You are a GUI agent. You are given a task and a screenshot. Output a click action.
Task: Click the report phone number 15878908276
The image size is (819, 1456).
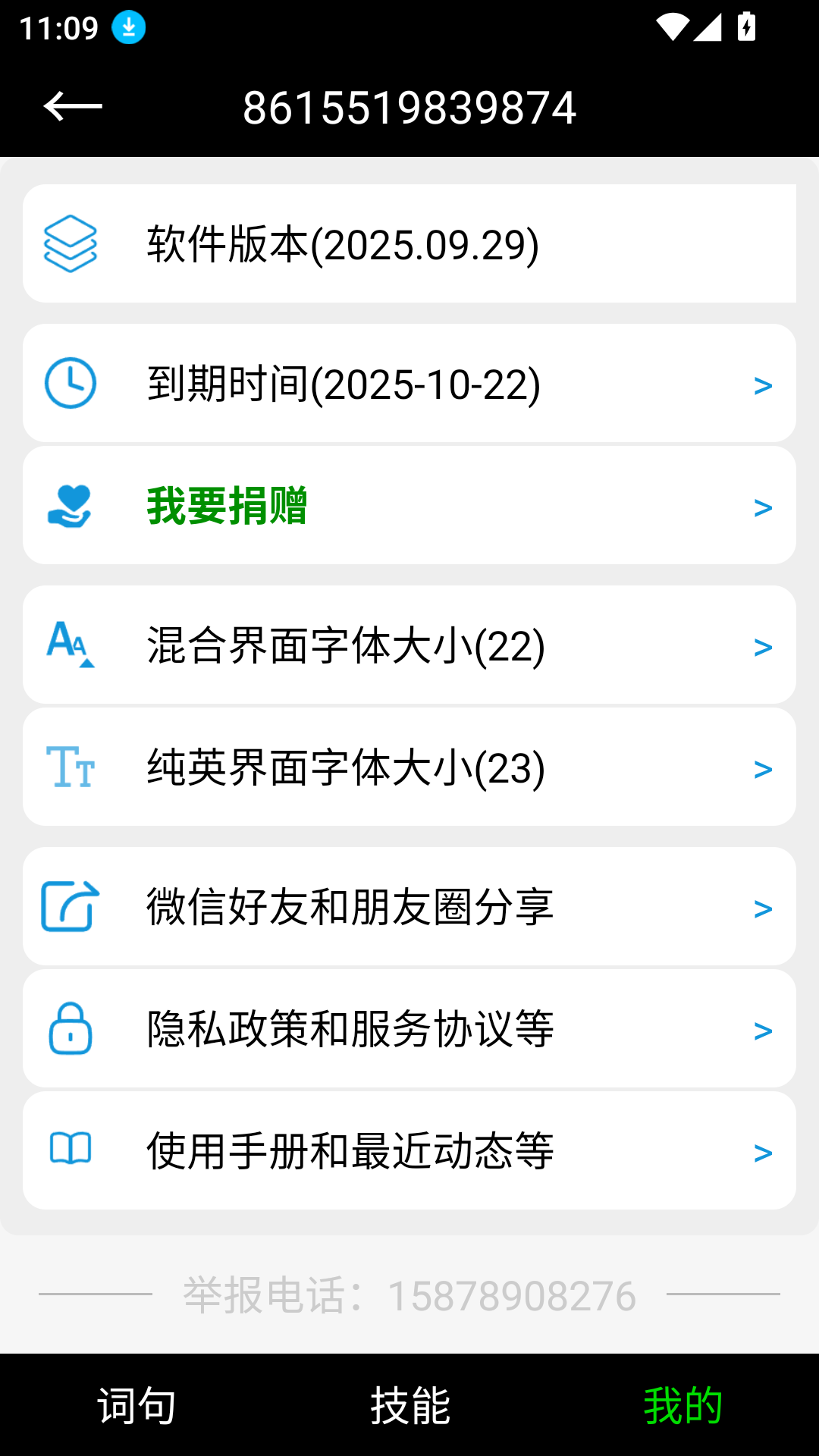(512, 1294)
